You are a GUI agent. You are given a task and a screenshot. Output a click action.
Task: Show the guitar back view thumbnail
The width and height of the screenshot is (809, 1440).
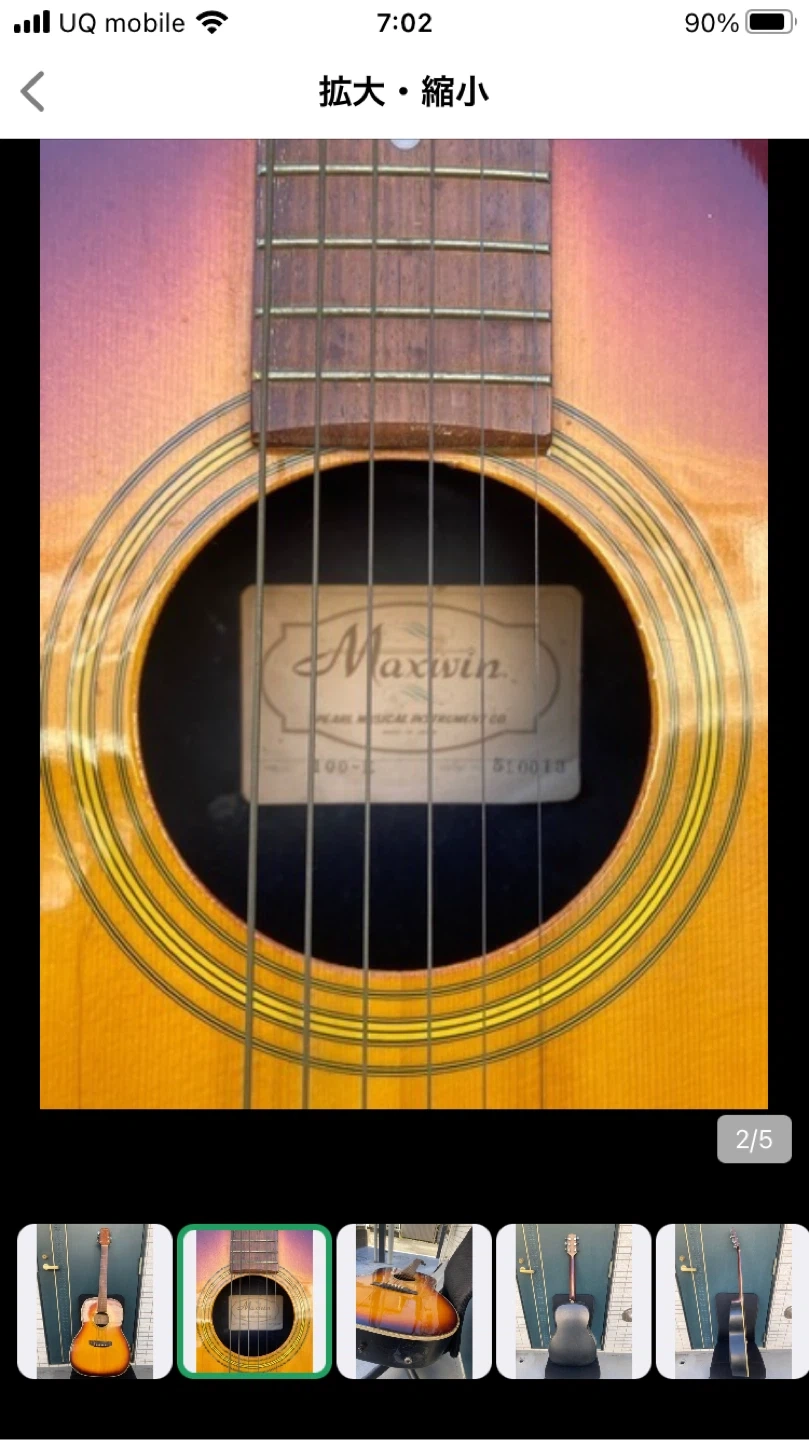[x=573, y=1301]
